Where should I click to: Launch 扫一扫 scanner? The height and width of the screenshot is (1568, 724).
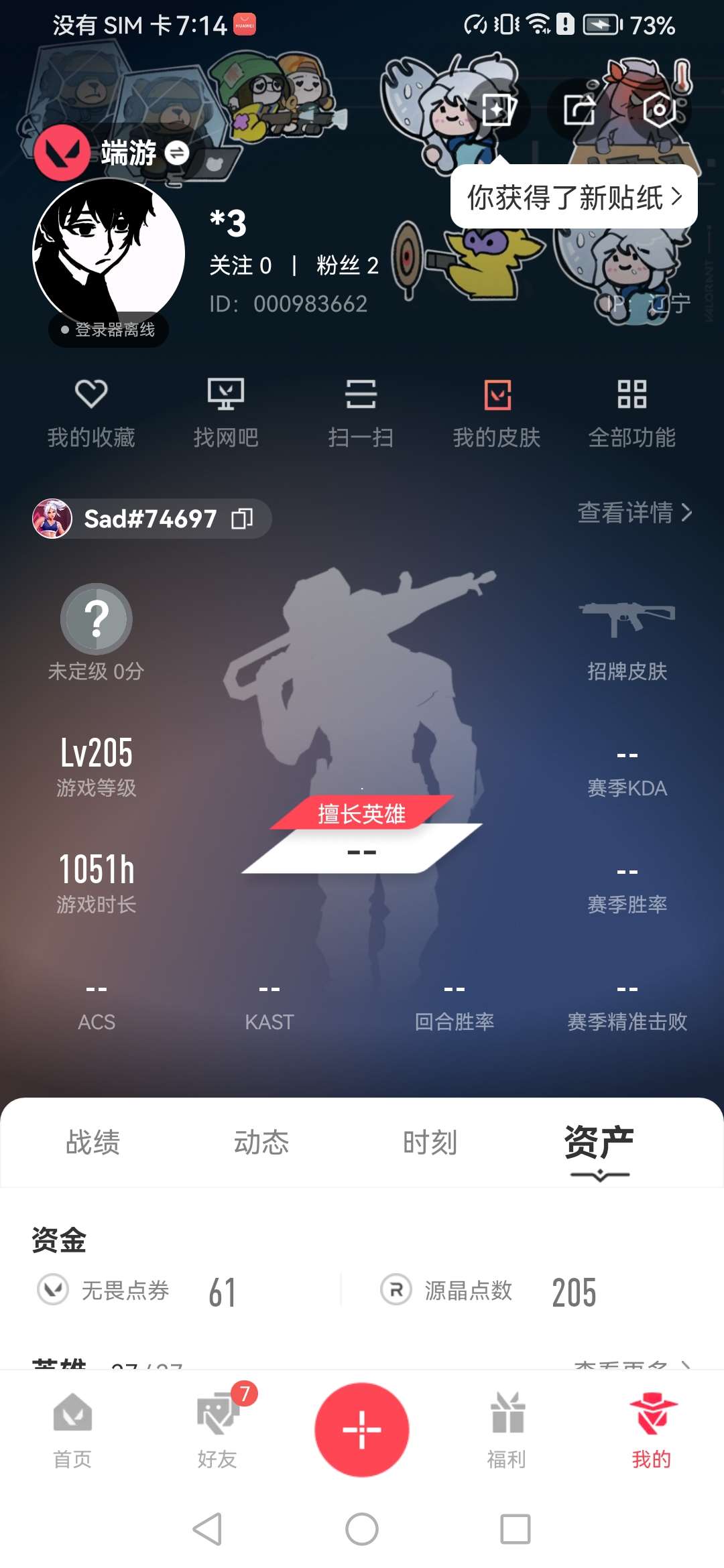tap(361, 411)
